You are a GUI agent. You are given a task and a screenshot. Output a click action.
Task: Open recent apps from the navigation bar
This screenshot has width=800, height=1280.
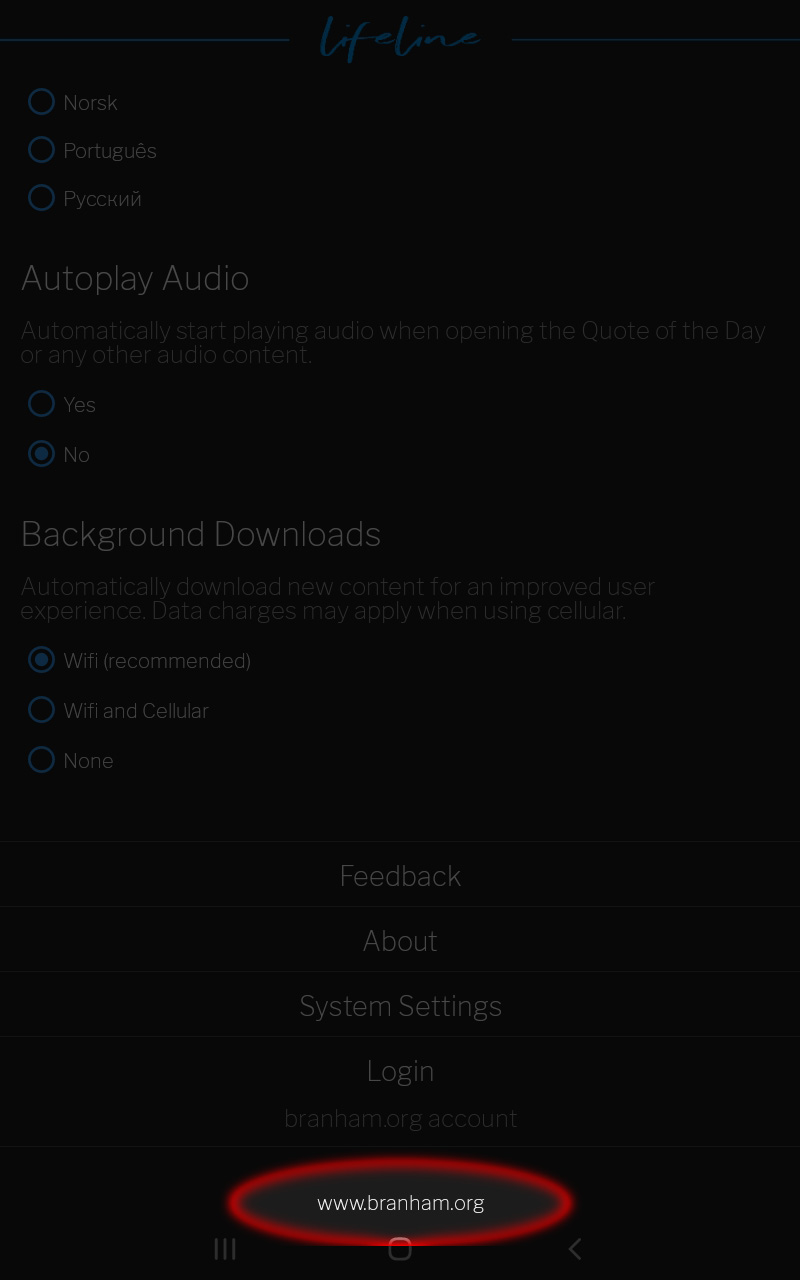click(x=225, y=1248)
